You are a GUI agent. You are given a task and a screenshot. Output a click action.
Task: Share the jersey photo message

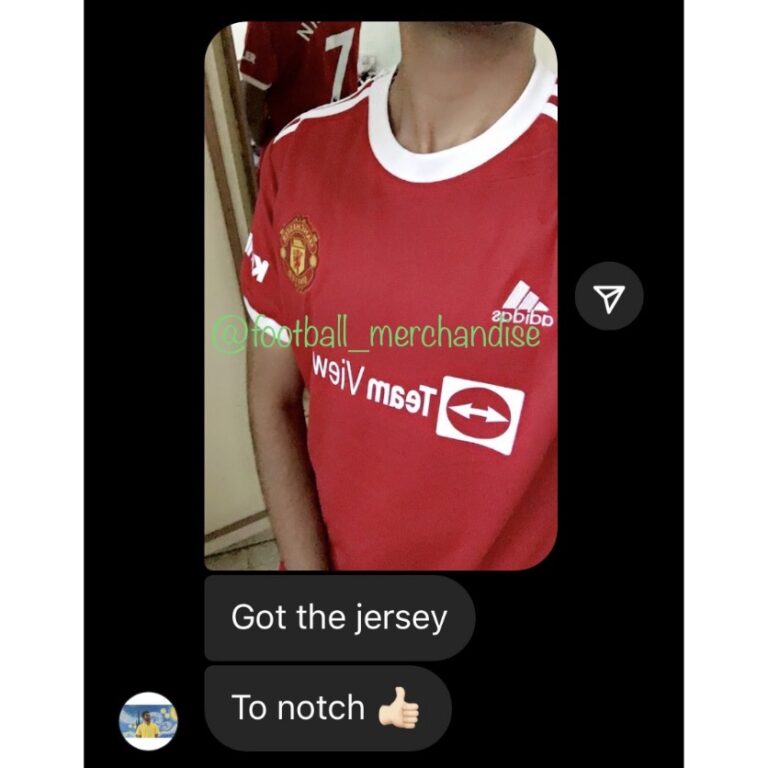[x=609, y=297]
